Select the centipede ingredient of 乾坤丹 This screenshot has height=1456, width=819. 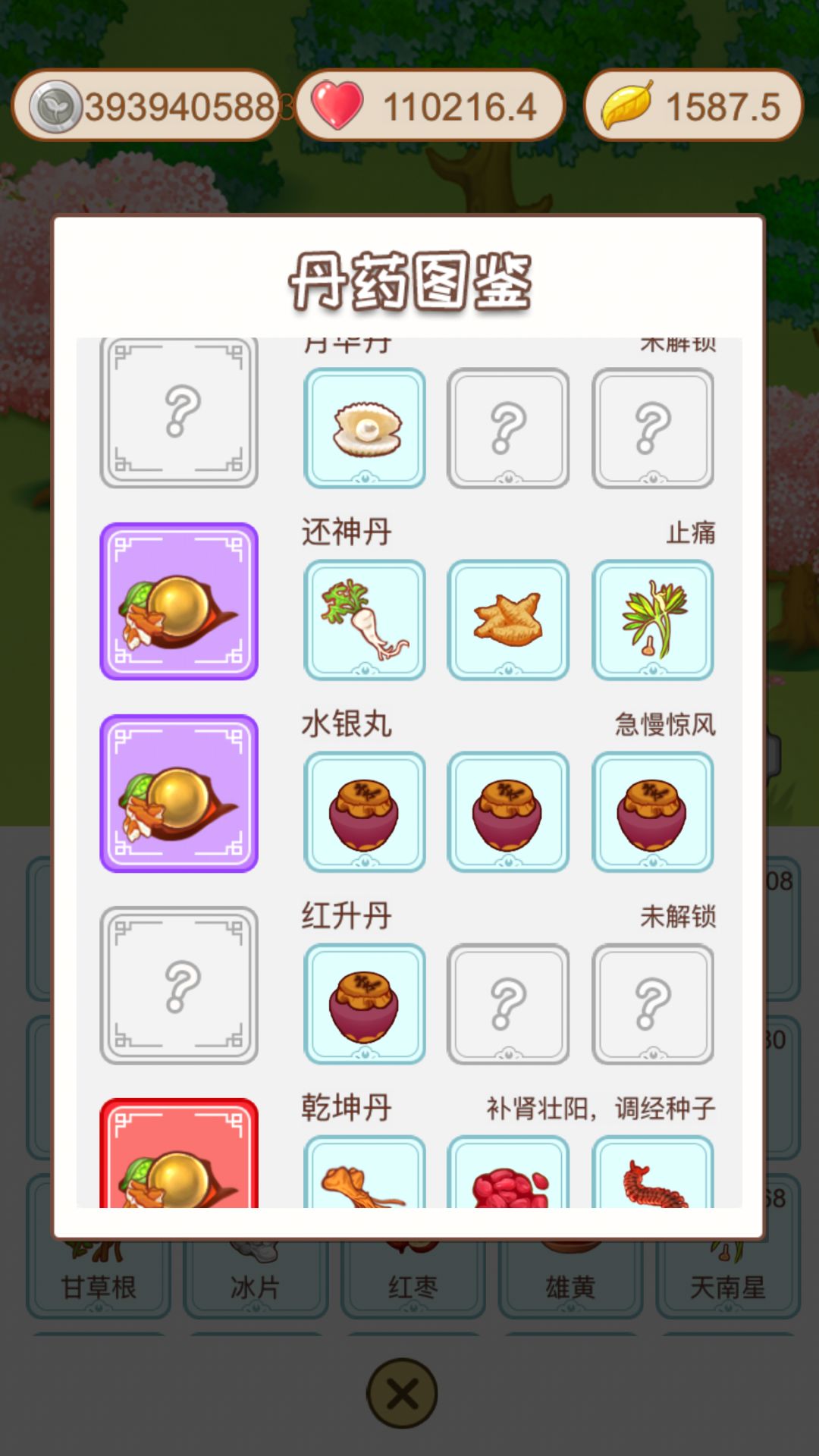click(654, 1179)
